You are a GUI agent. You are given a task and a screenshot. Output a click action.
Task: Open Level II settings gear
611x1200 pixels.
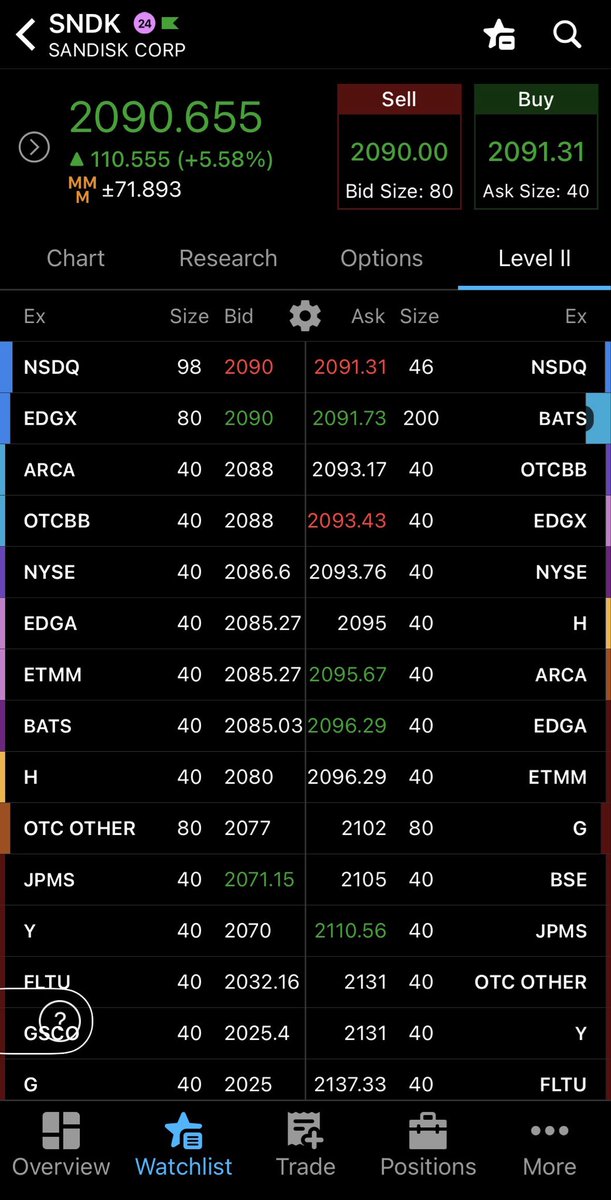(305, 316)
